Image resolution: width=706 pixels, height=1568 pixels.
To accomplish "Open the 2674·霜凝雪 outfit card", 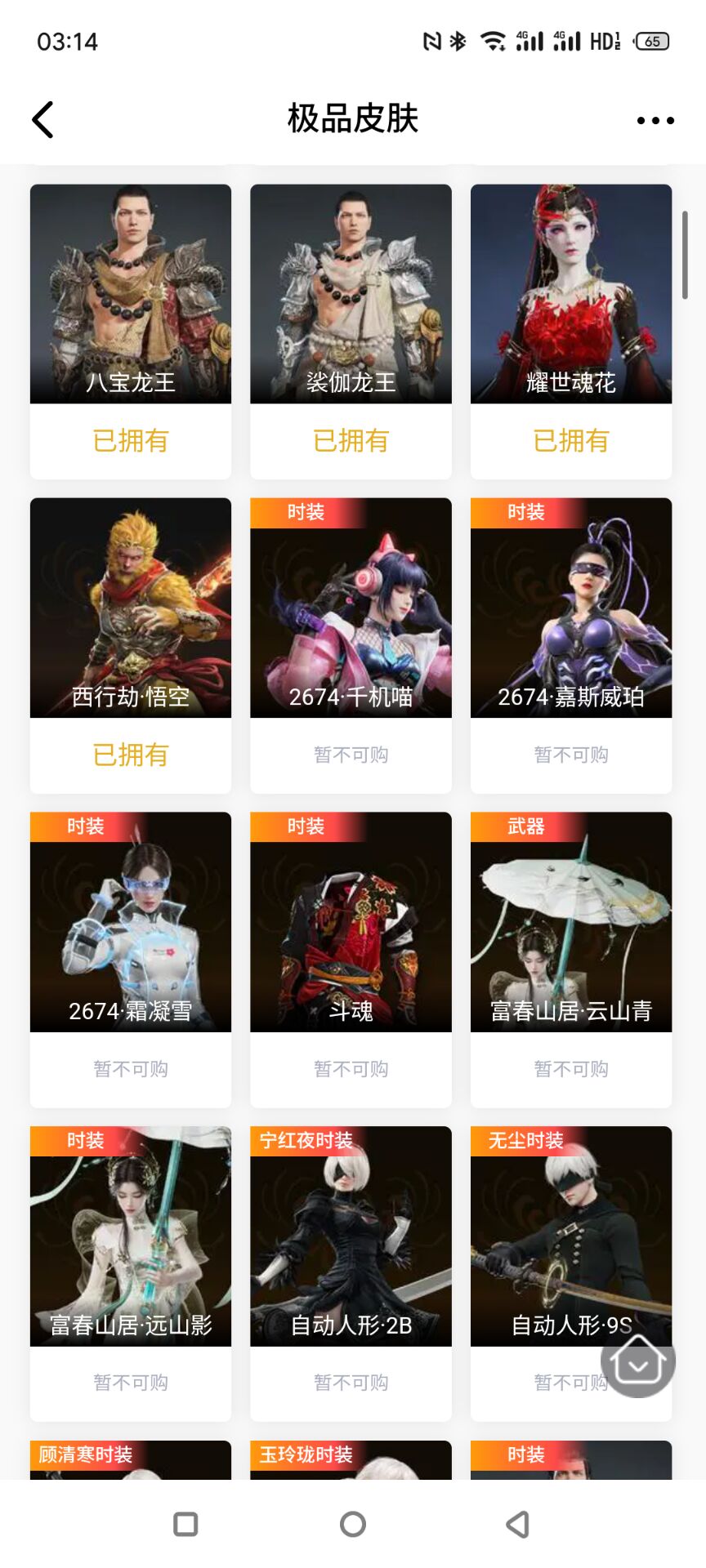I will (x=131, y=923).
